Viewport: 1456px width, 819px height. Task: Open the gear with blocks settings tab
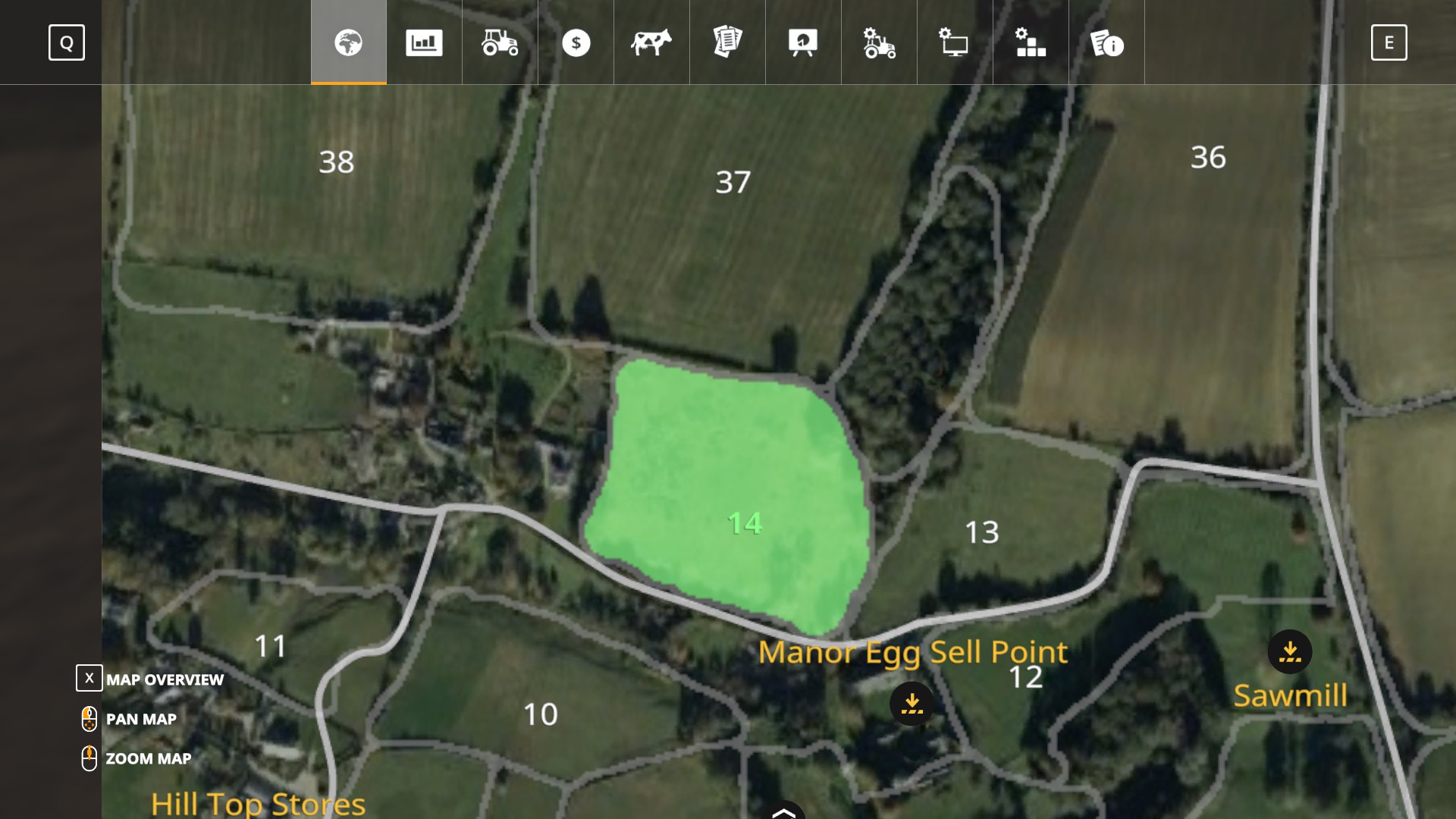point(1031,42)
